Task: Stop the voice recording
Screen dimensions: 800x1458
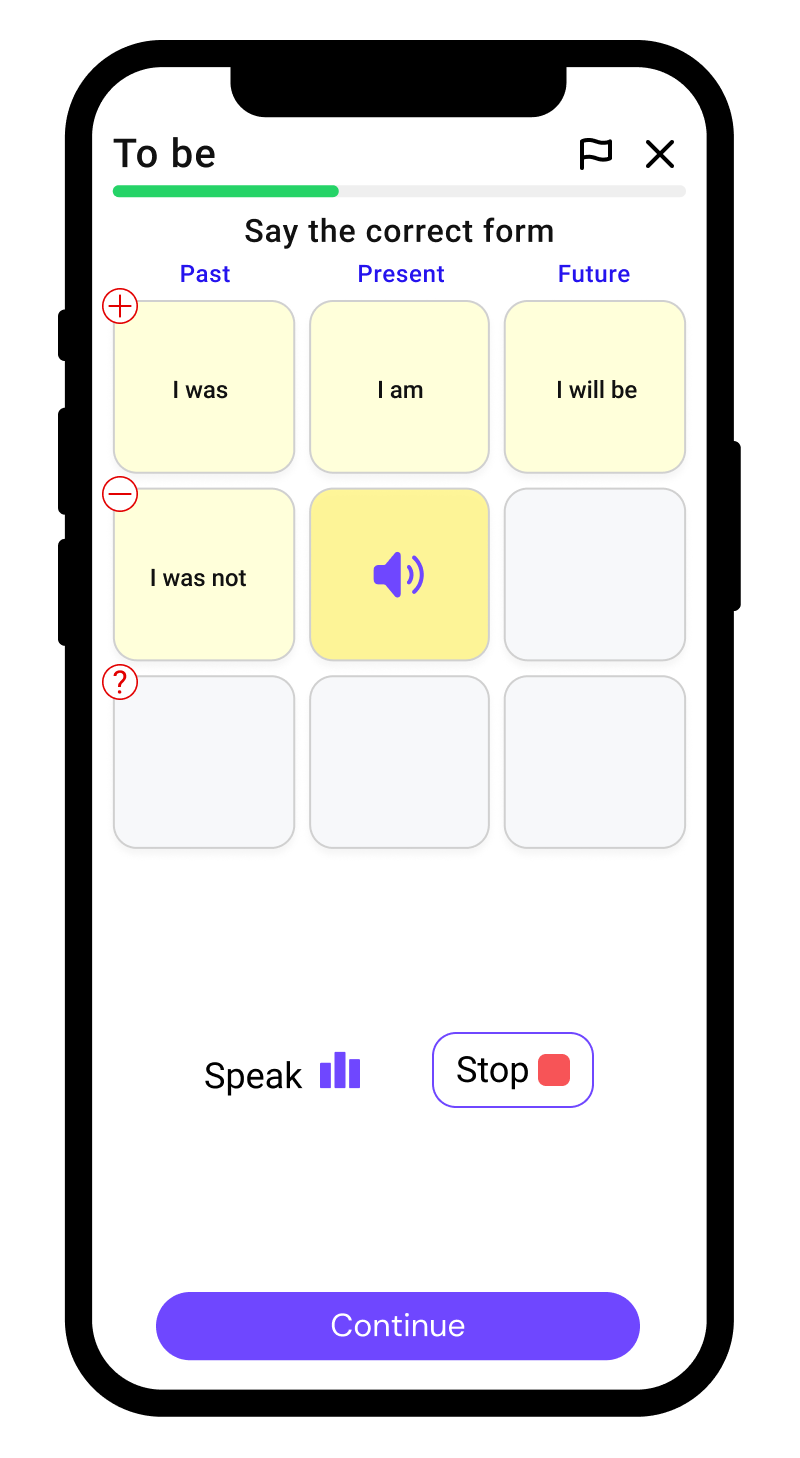Action: click(x=512, y=1070)
